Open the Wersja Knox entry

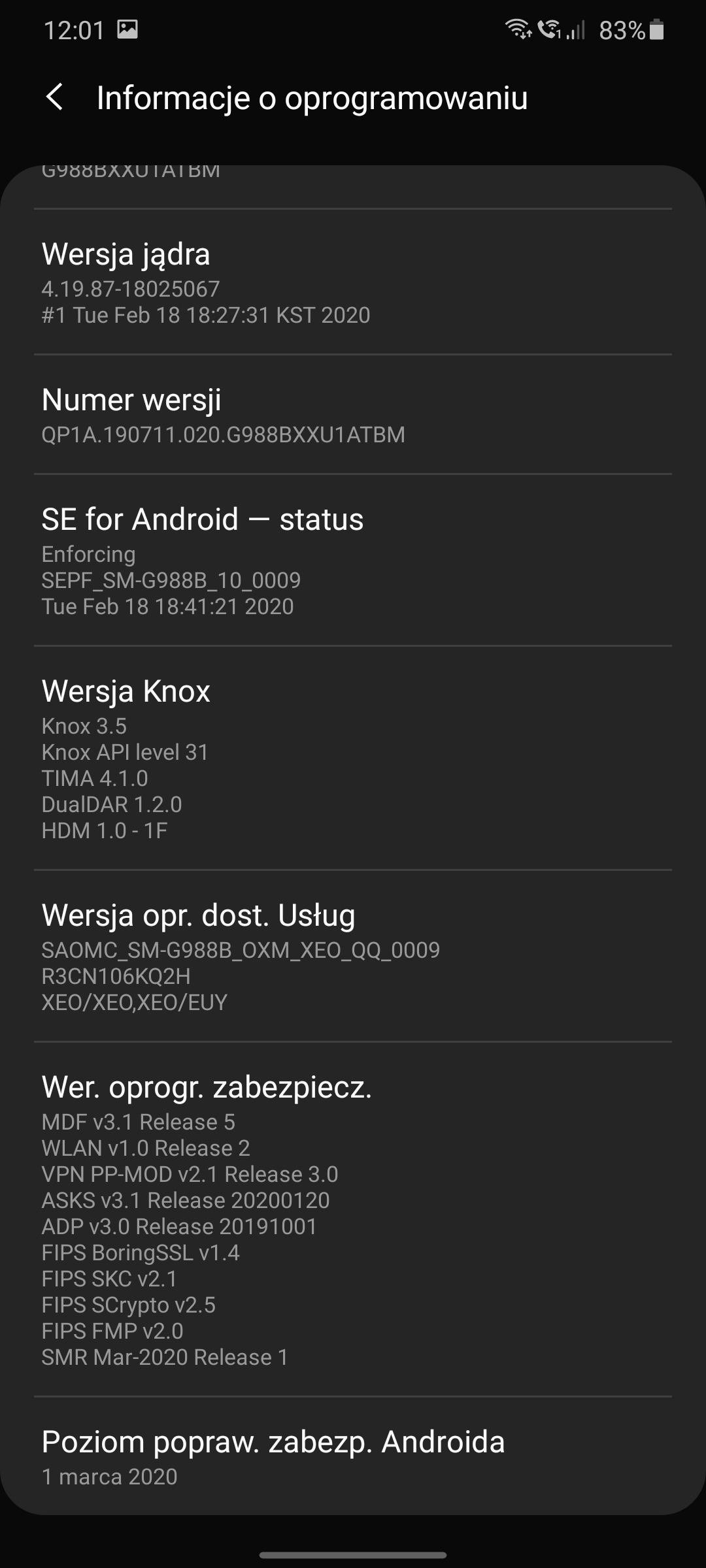[353, 758]
